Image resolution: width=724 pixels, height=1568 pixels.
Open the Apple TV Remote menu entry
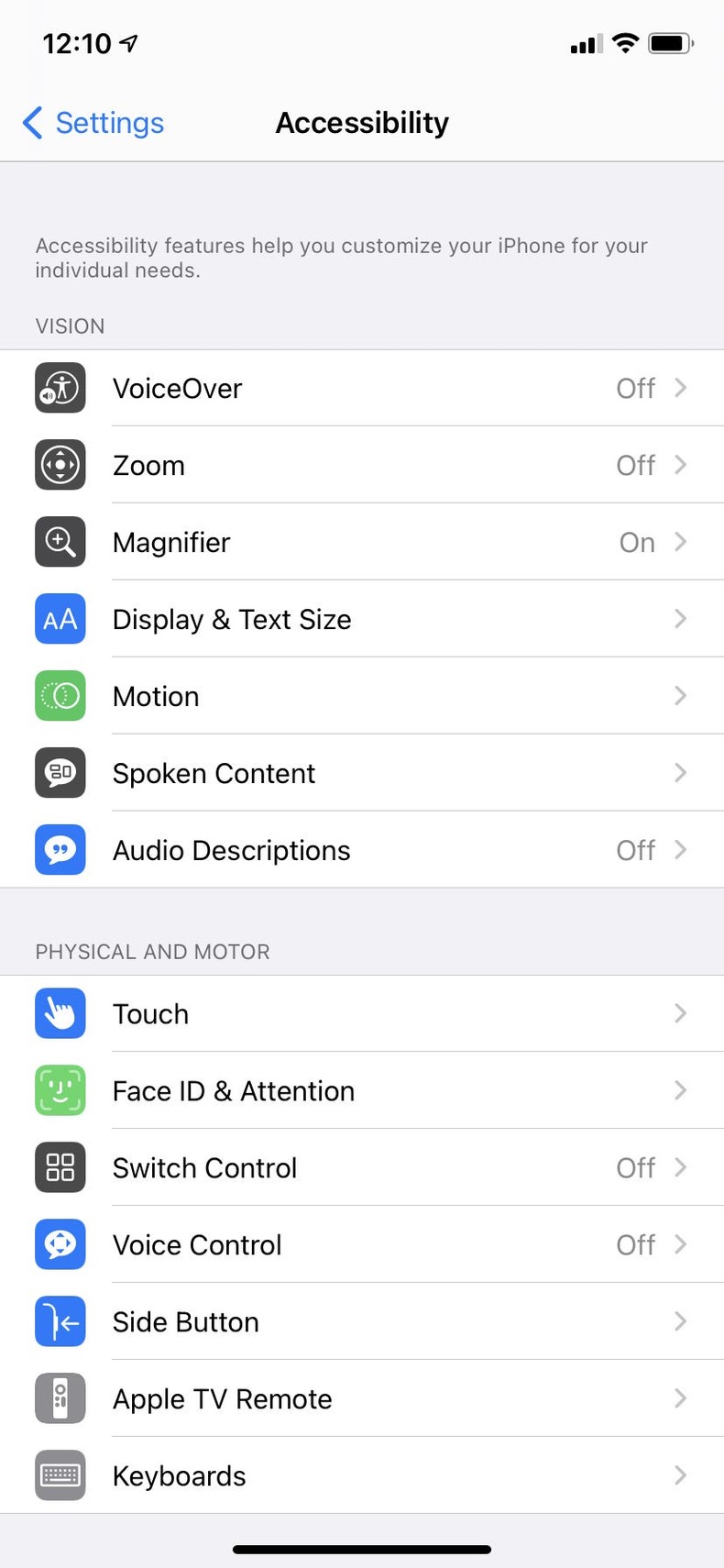click(x=362, y=1398)
